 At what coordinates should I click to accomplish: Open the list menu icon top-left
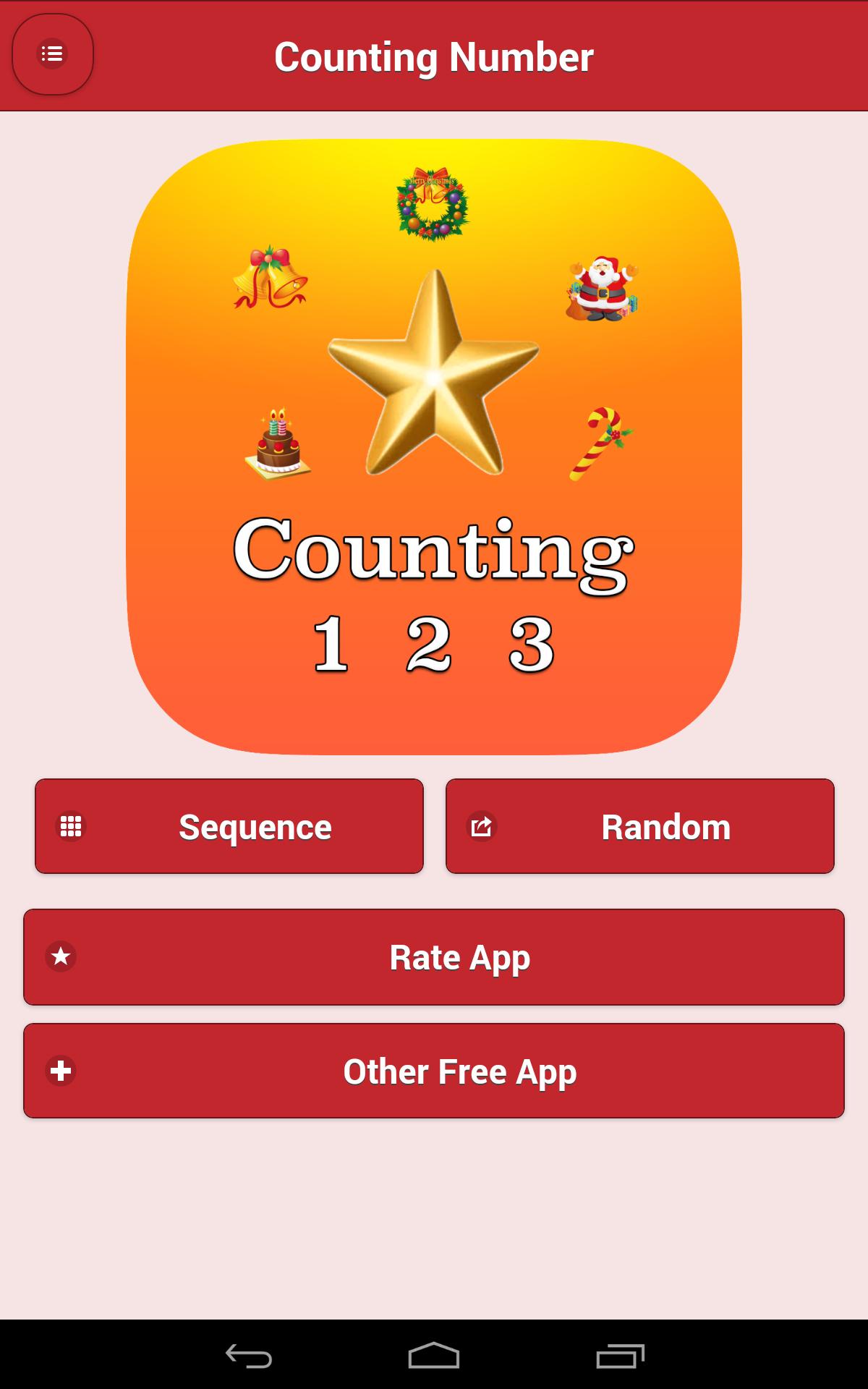click(53, 54)
